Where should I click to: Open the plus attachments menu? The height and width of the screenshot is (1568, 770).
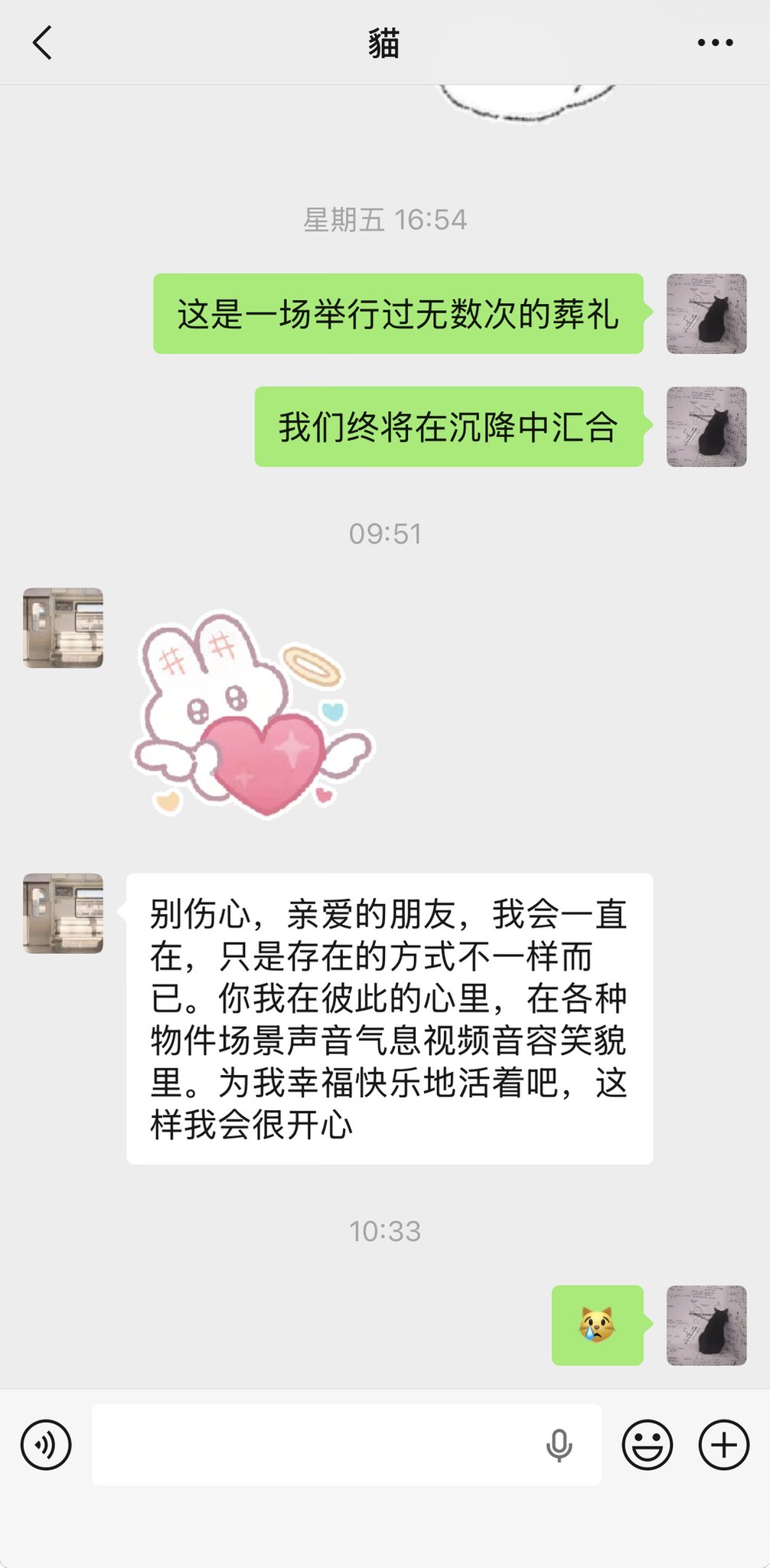pos(723,1445)
